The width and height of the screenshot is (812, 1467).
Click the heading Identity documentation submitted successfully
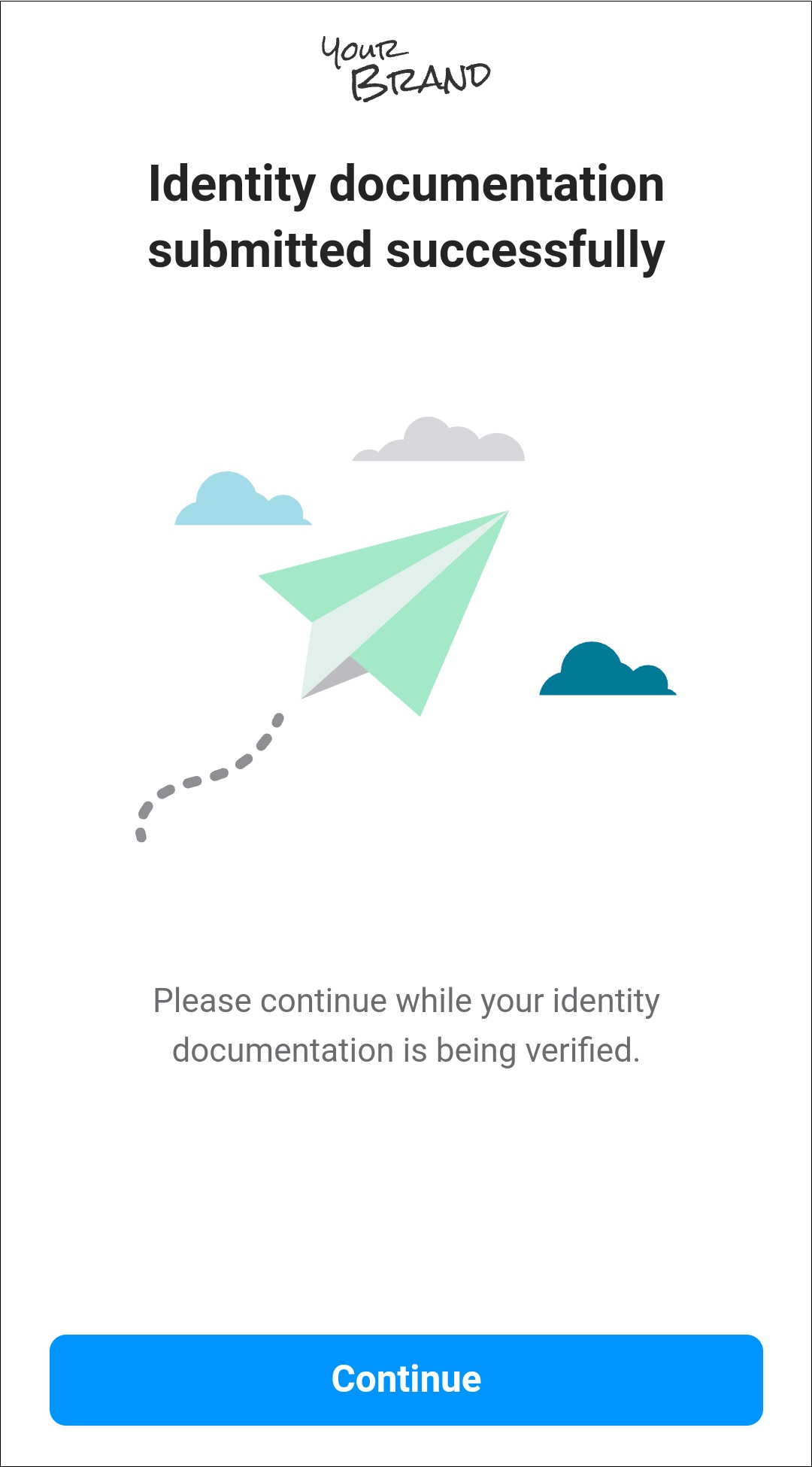406,213
